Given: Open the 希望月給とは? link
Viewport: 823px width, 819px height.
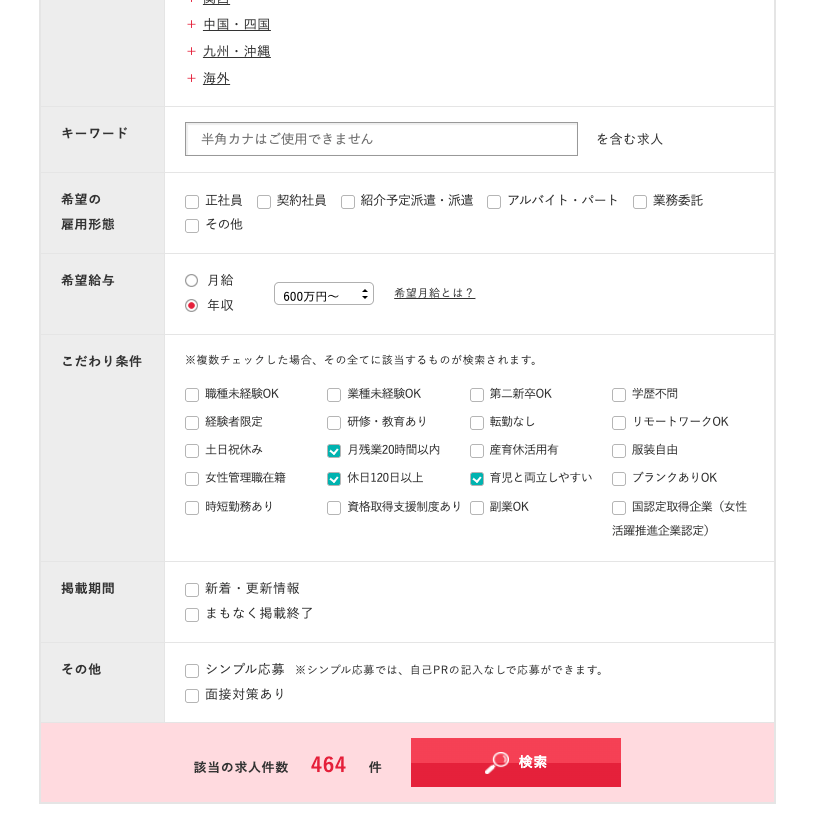Looking at the screenshot, I should [x=434, y=293].
